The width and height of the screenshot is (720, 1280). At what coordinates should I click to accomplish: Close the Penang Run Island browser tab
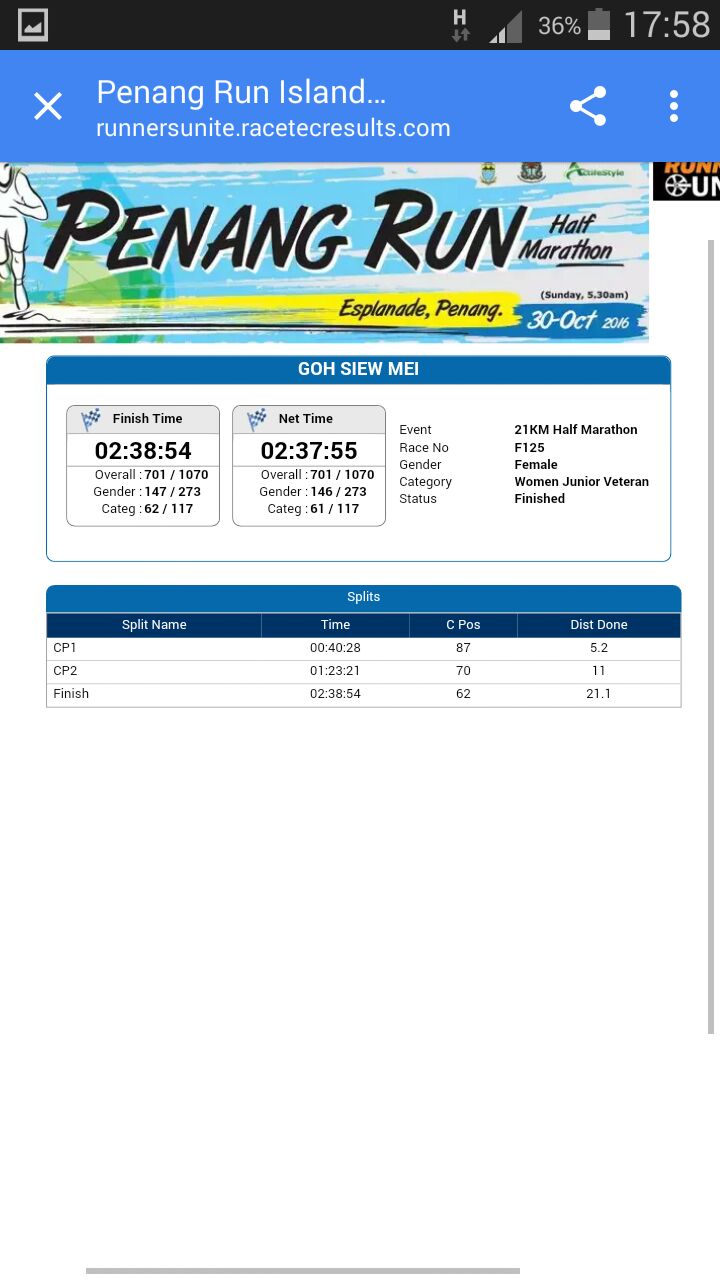pos(48,106)
